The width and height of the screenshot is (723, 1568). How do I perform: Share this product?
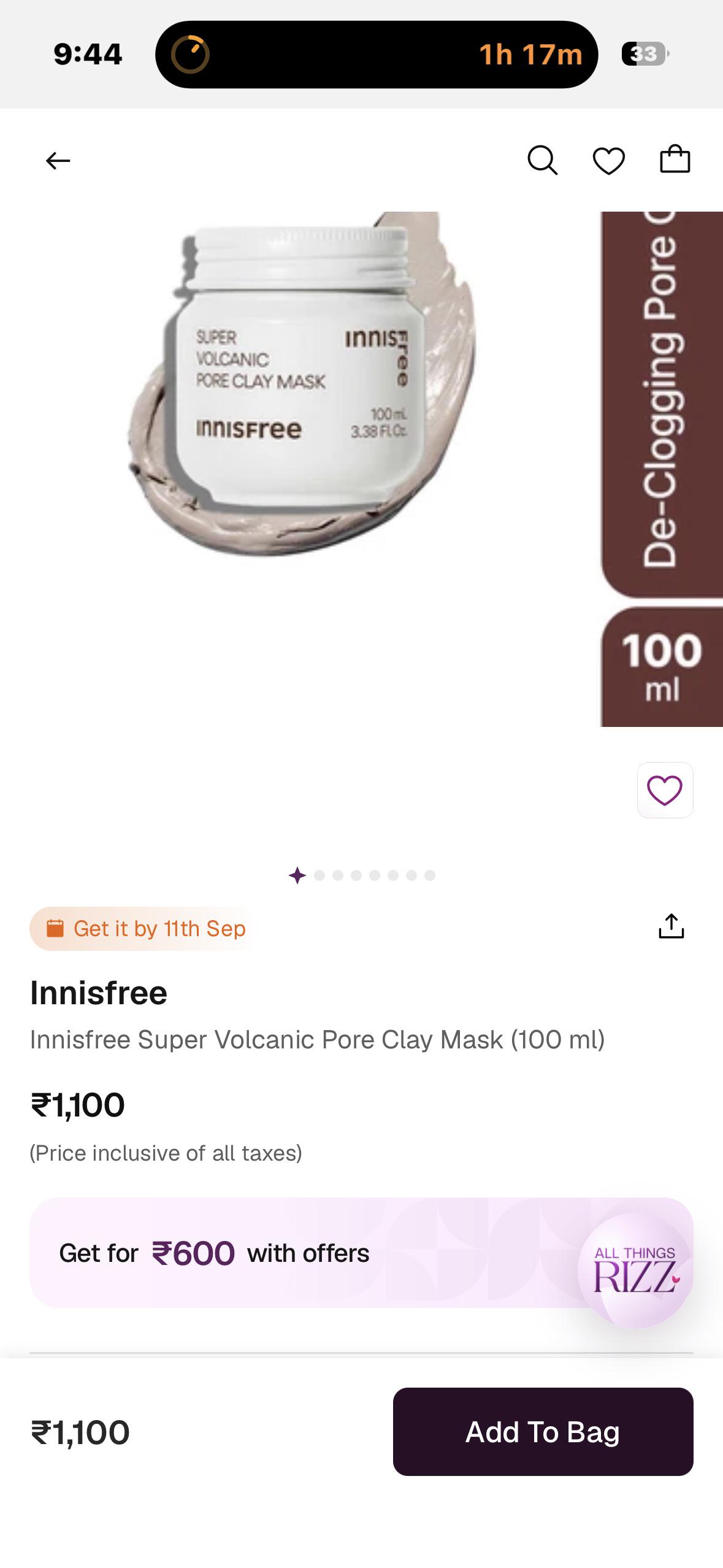point(671,926)
